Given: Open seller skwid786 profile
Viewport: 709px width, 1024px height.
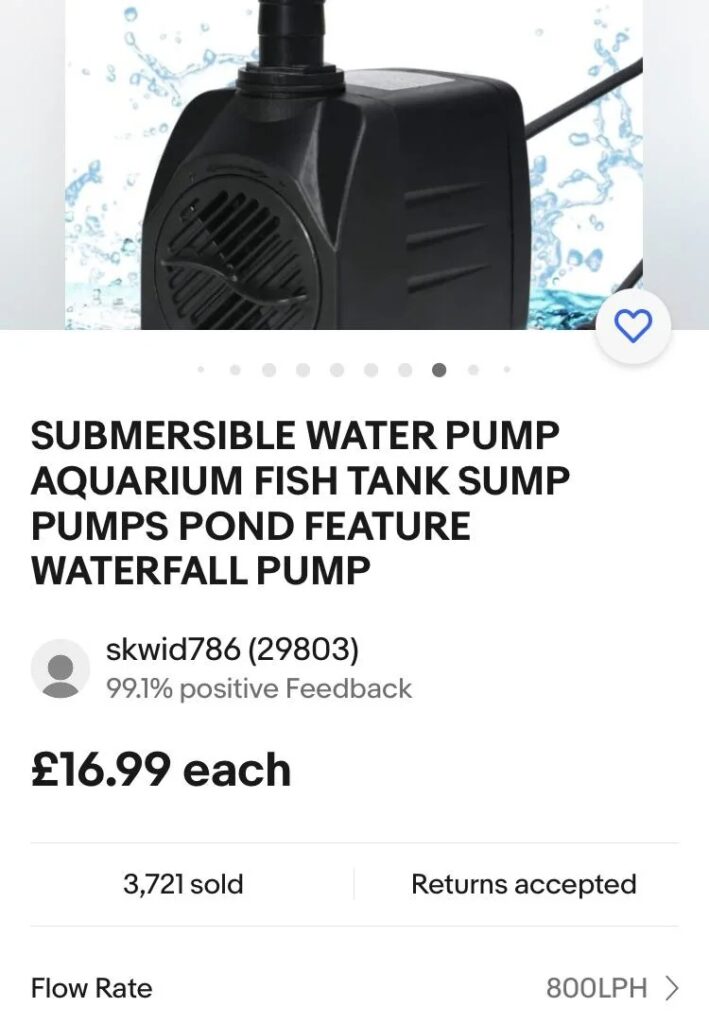Looking at the screenshot, I should tap(232, 650).
